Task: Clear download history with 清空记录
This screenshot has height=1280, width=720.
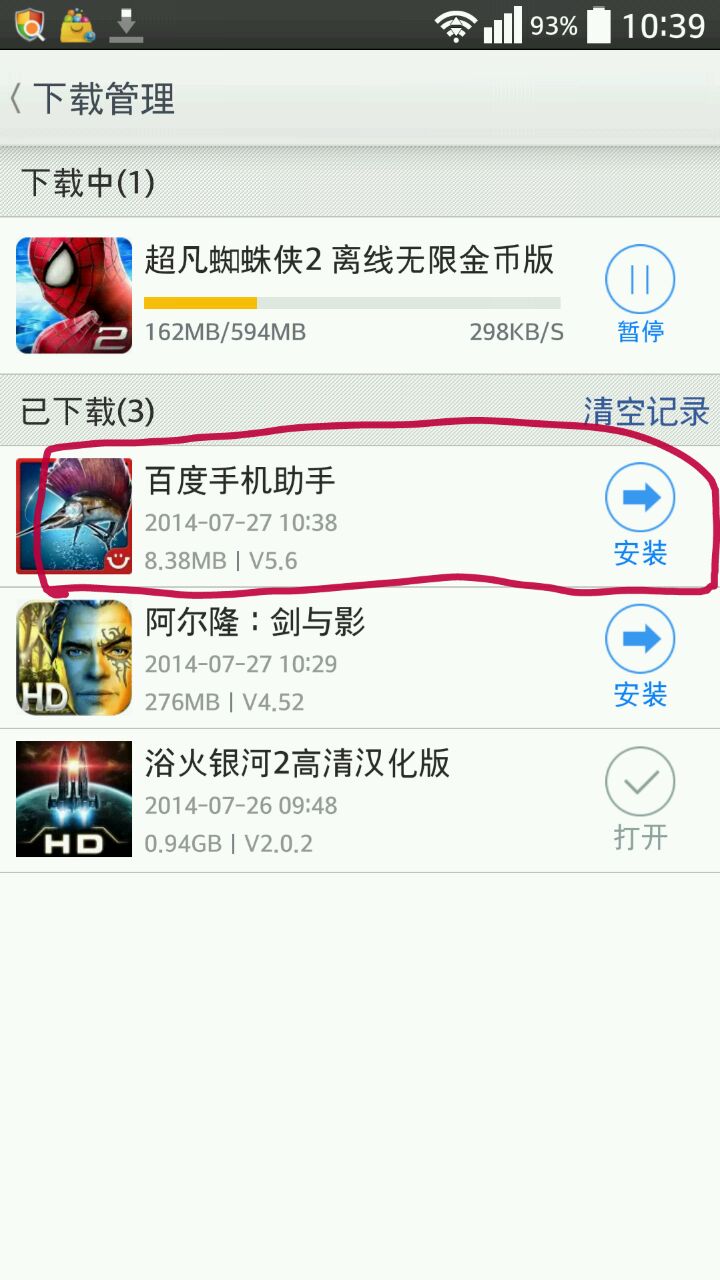Action: pyautogui.click(x=646, y=411)
